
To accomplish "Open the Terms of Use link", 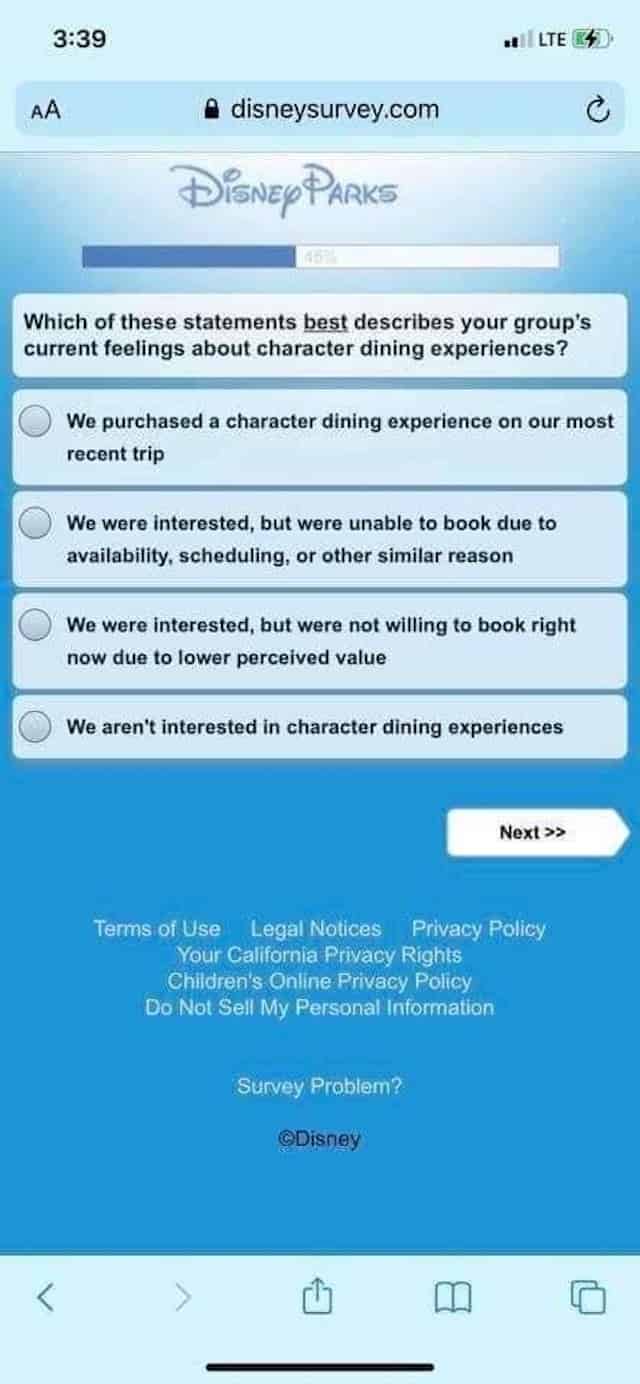I will (156, 929).
